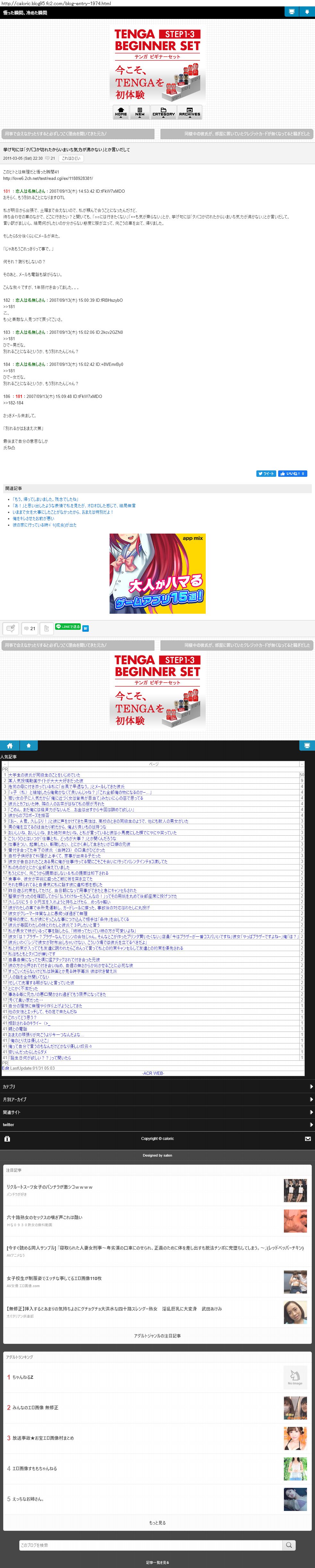This screenshot has width=315, height=1568.
Task: Tap the このブログを検索 search field
Action: pyautogui.click(x=150, y=1545)
